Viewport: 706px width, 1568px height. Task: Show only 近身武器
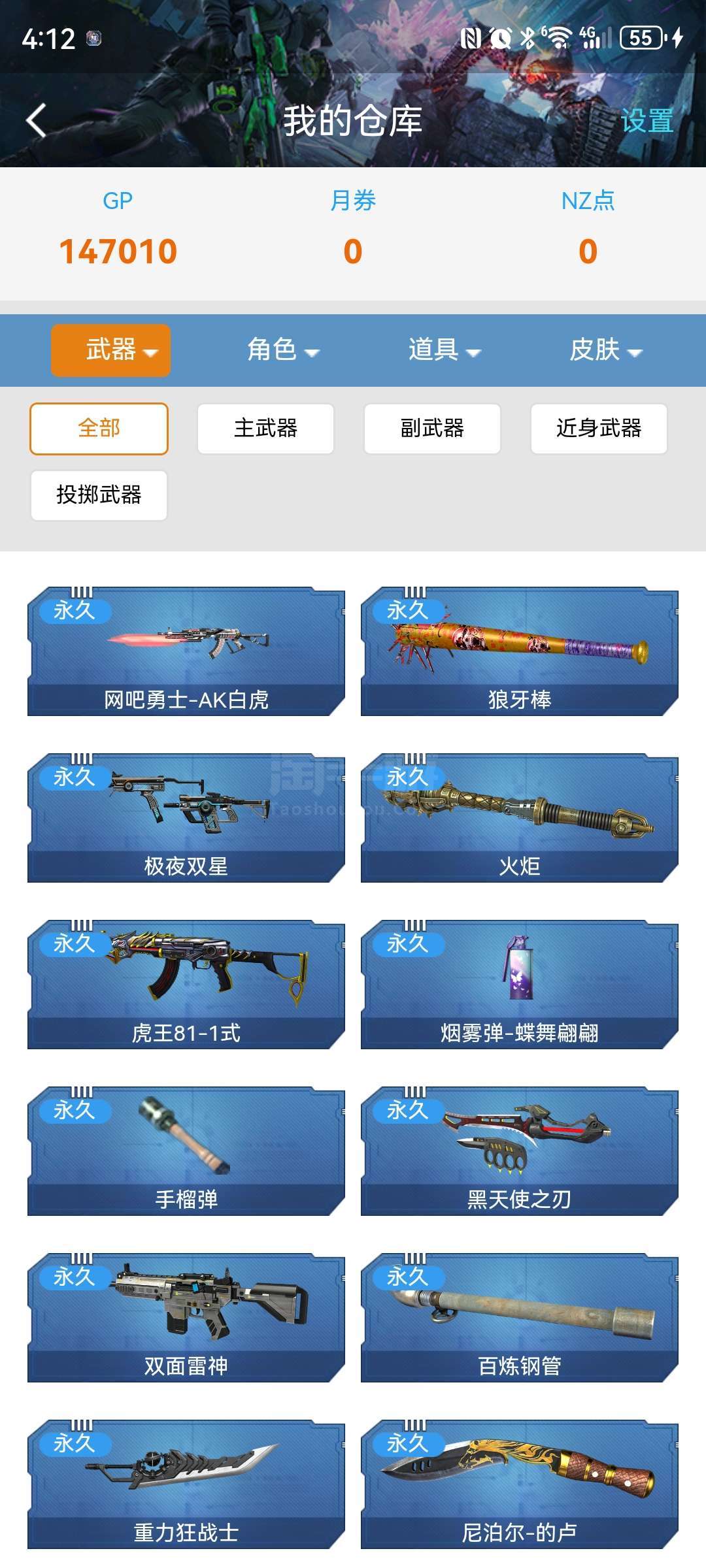pos(599,429)
